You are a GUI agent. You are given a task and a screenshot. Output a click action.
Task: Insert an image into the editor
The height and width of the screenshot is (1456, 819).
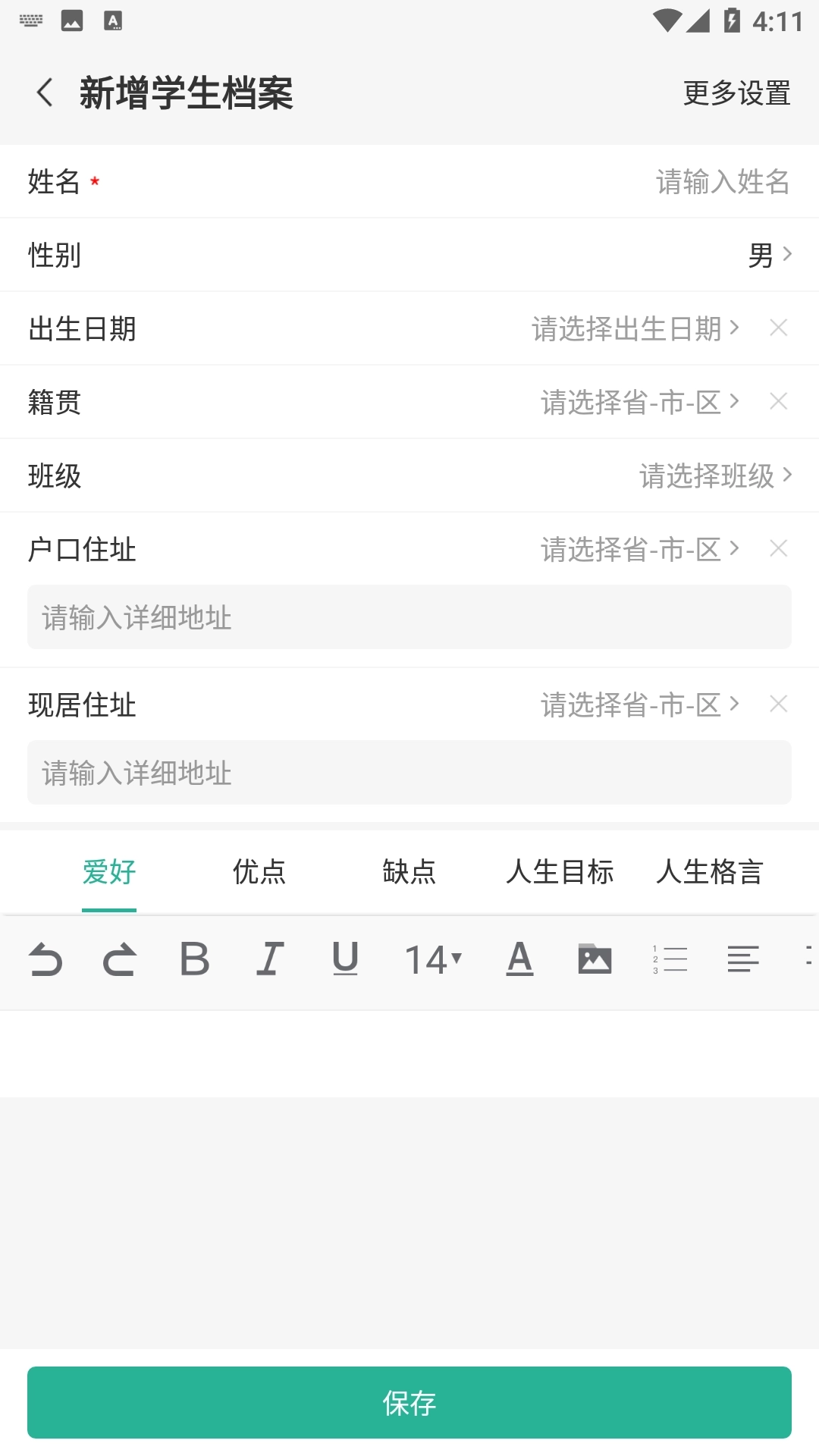[596, 959]
